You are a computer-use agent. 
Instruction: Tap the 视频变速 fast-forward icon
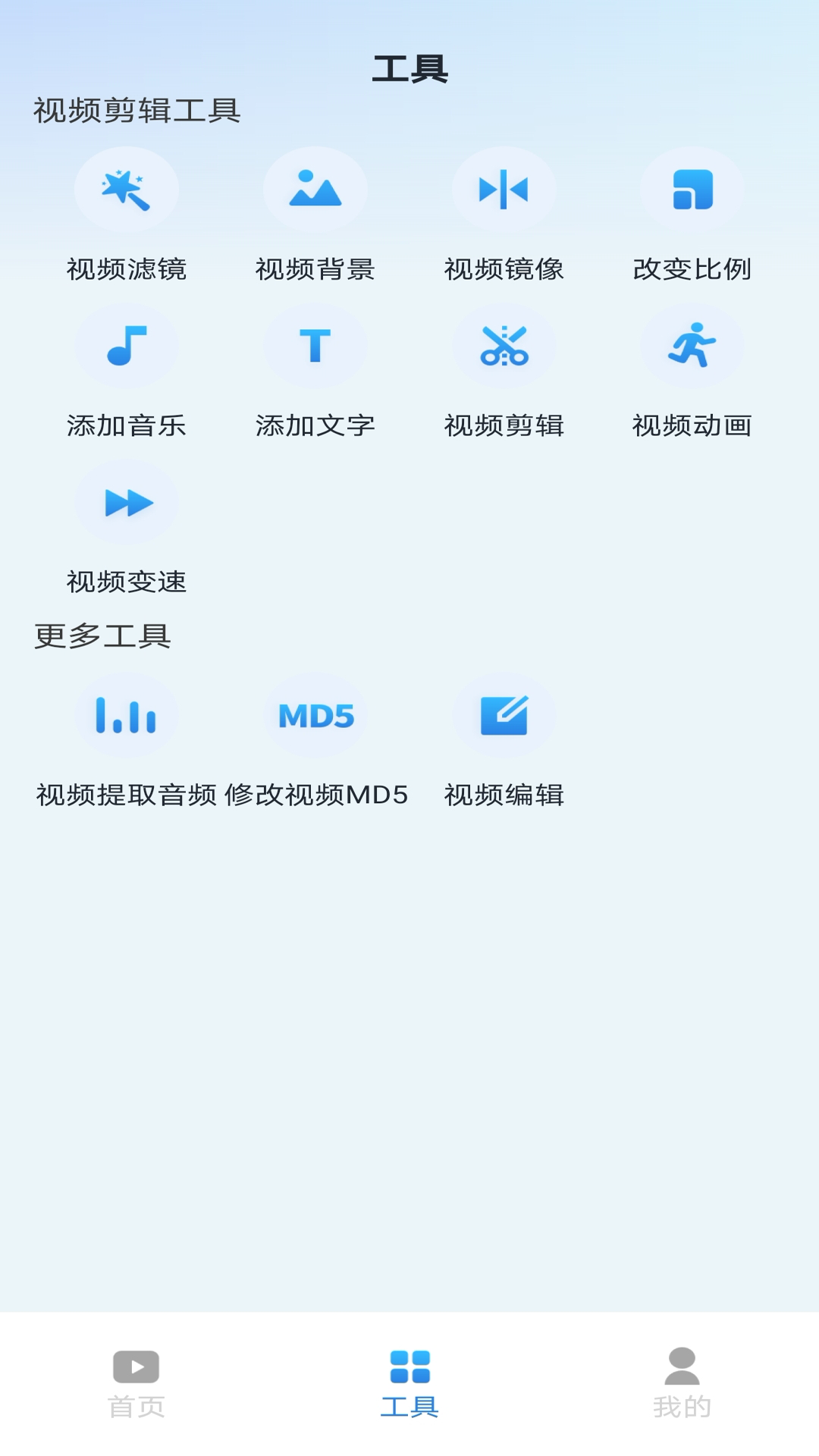[126, 502]
